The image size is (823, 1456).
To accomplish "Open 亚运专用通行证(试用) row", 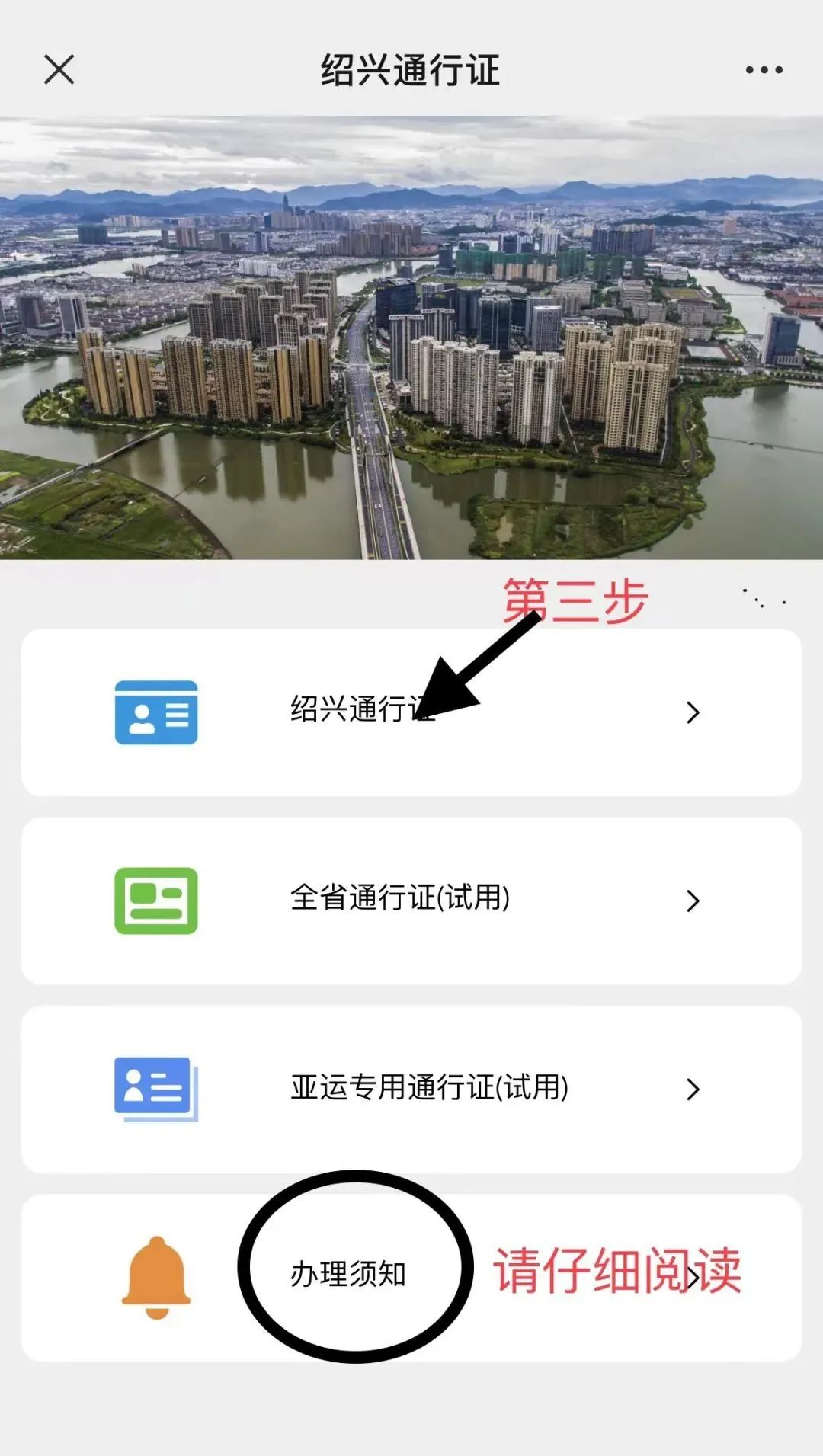I will point(411,1088).
